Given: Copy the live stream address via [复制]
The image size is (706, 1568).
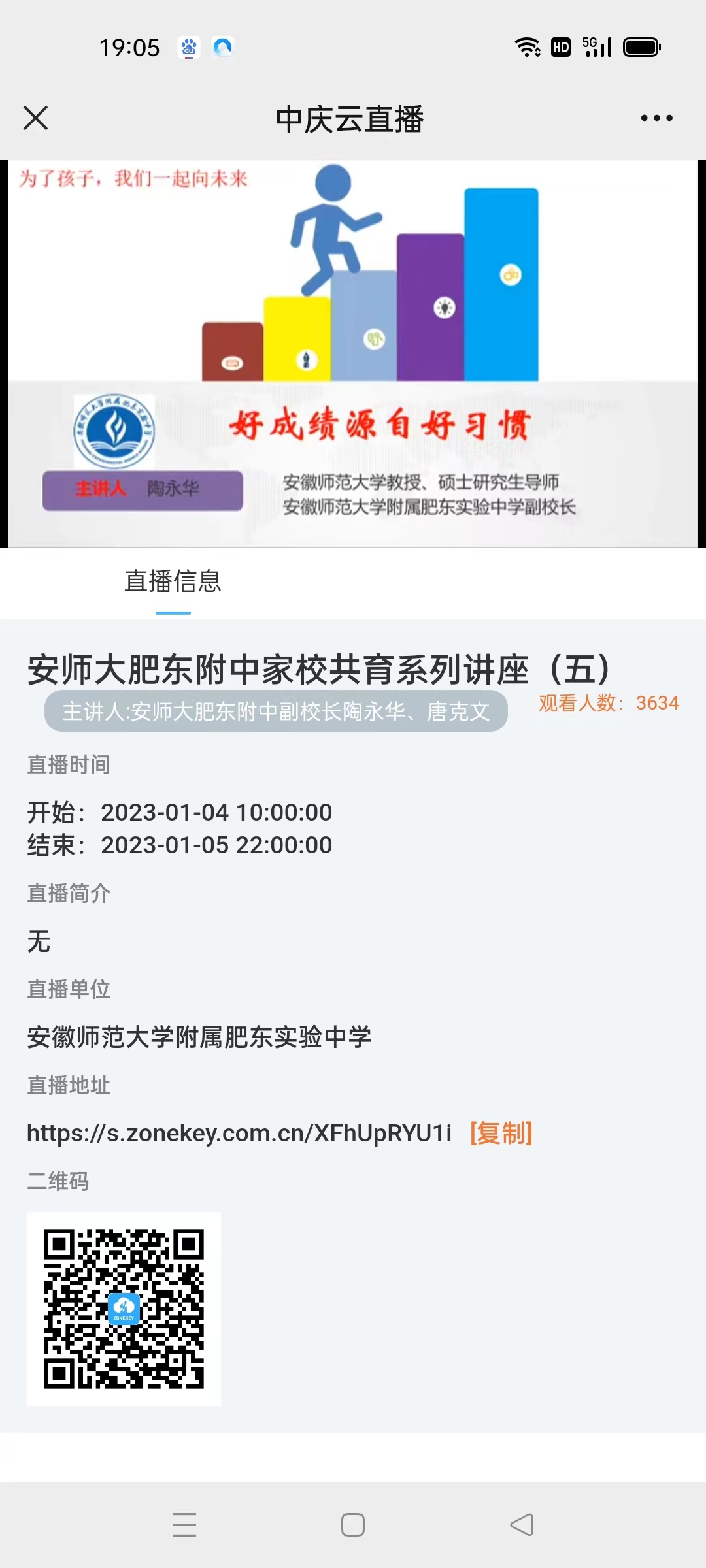Looking at the screenshot, I should click(x=501, y=1133).
